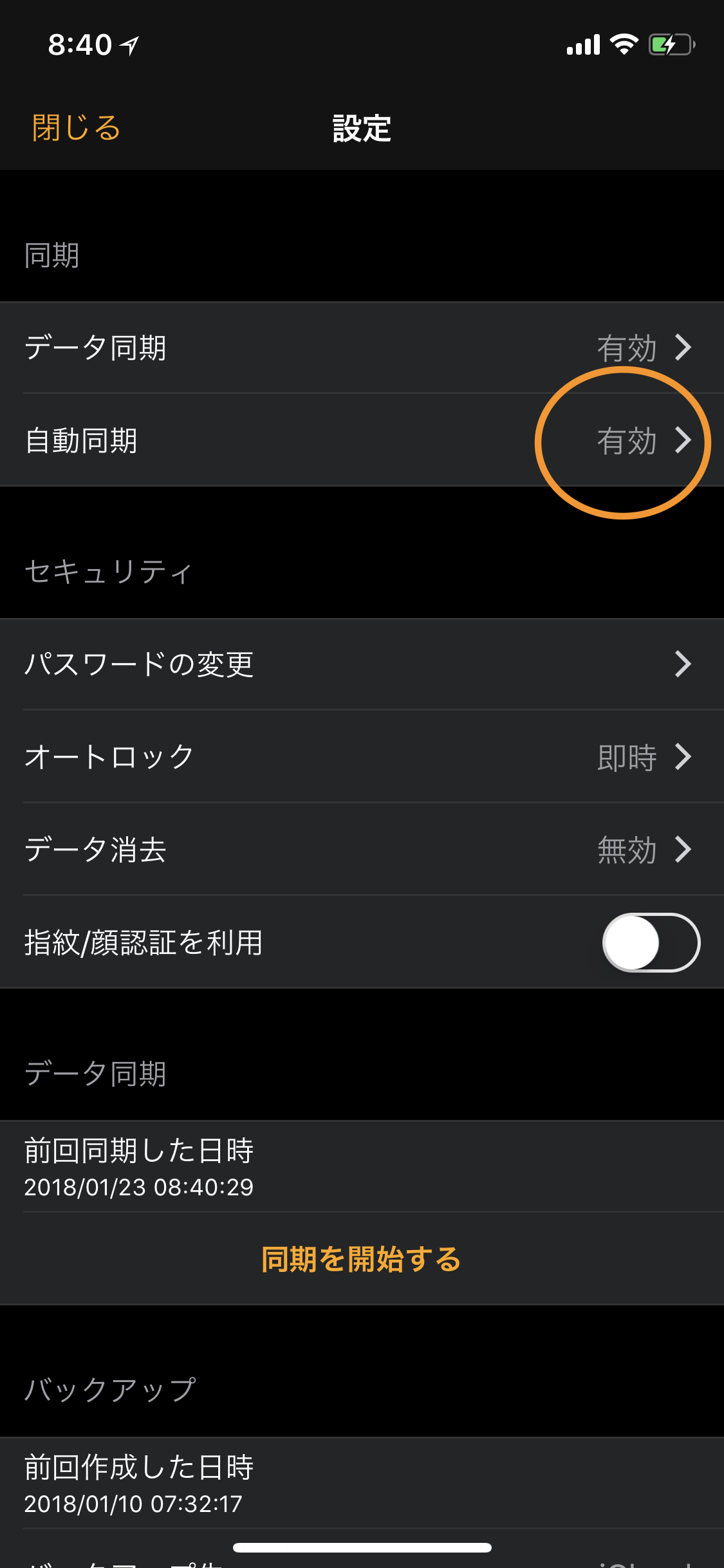
Task: Open the 自動同期 setting row
Action: click(x=360, y=441)
